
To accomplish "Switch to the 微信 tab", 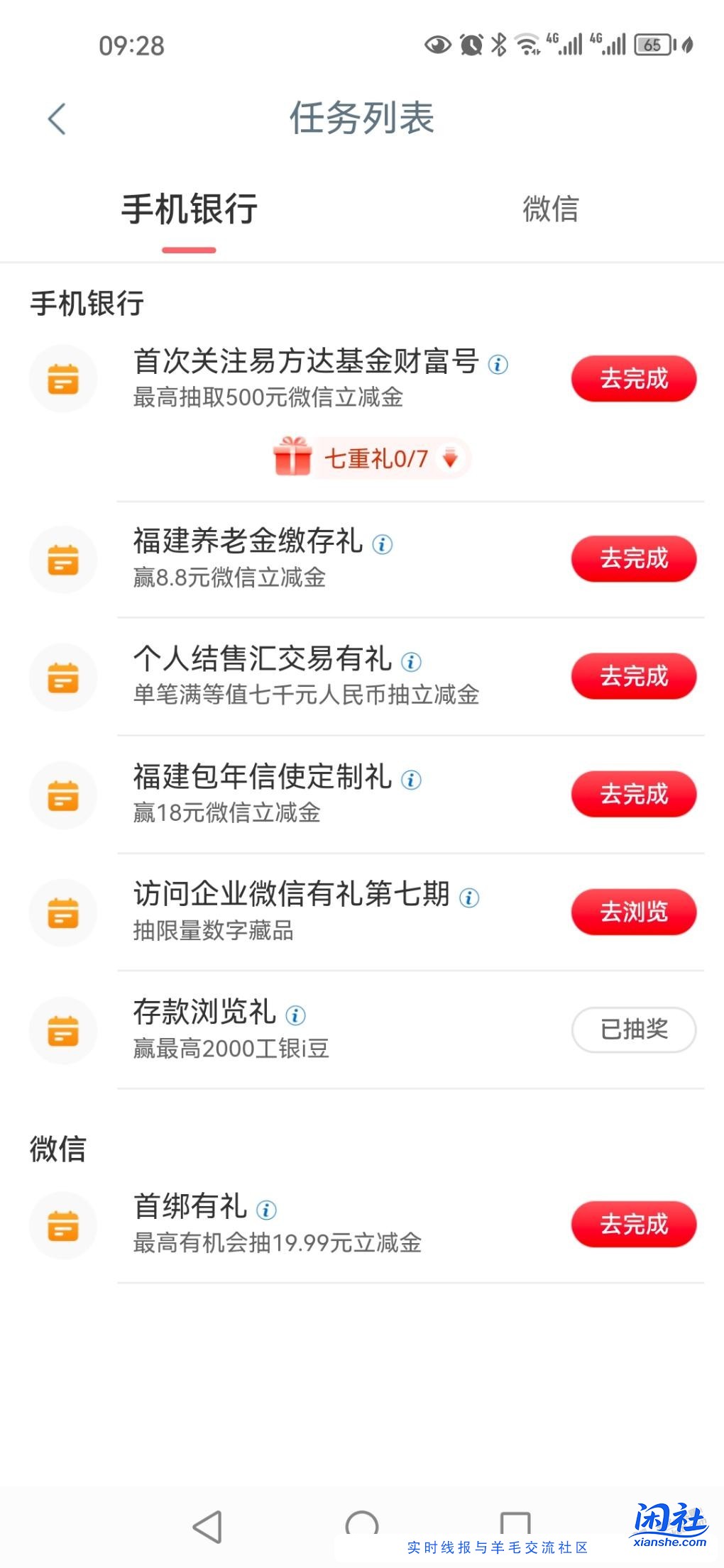I will coord(552,208).
